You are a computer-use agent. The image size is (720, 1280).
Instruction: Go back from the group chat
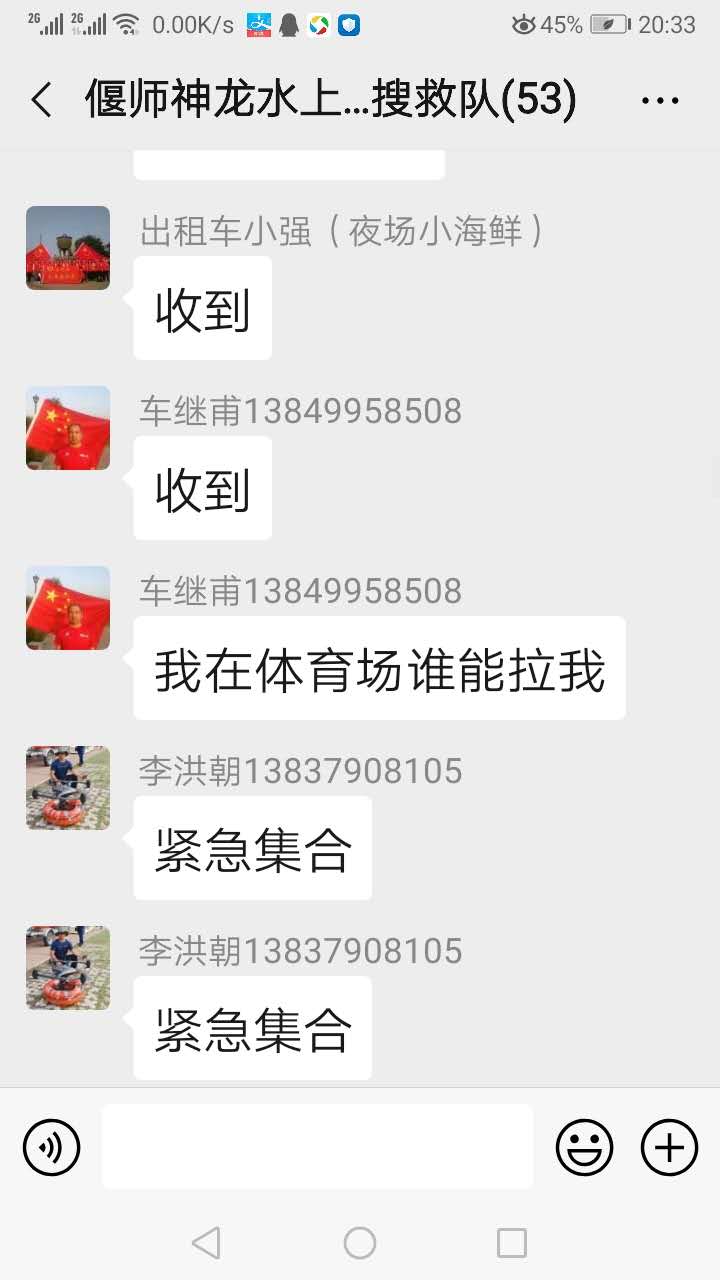tap(41, 100)
